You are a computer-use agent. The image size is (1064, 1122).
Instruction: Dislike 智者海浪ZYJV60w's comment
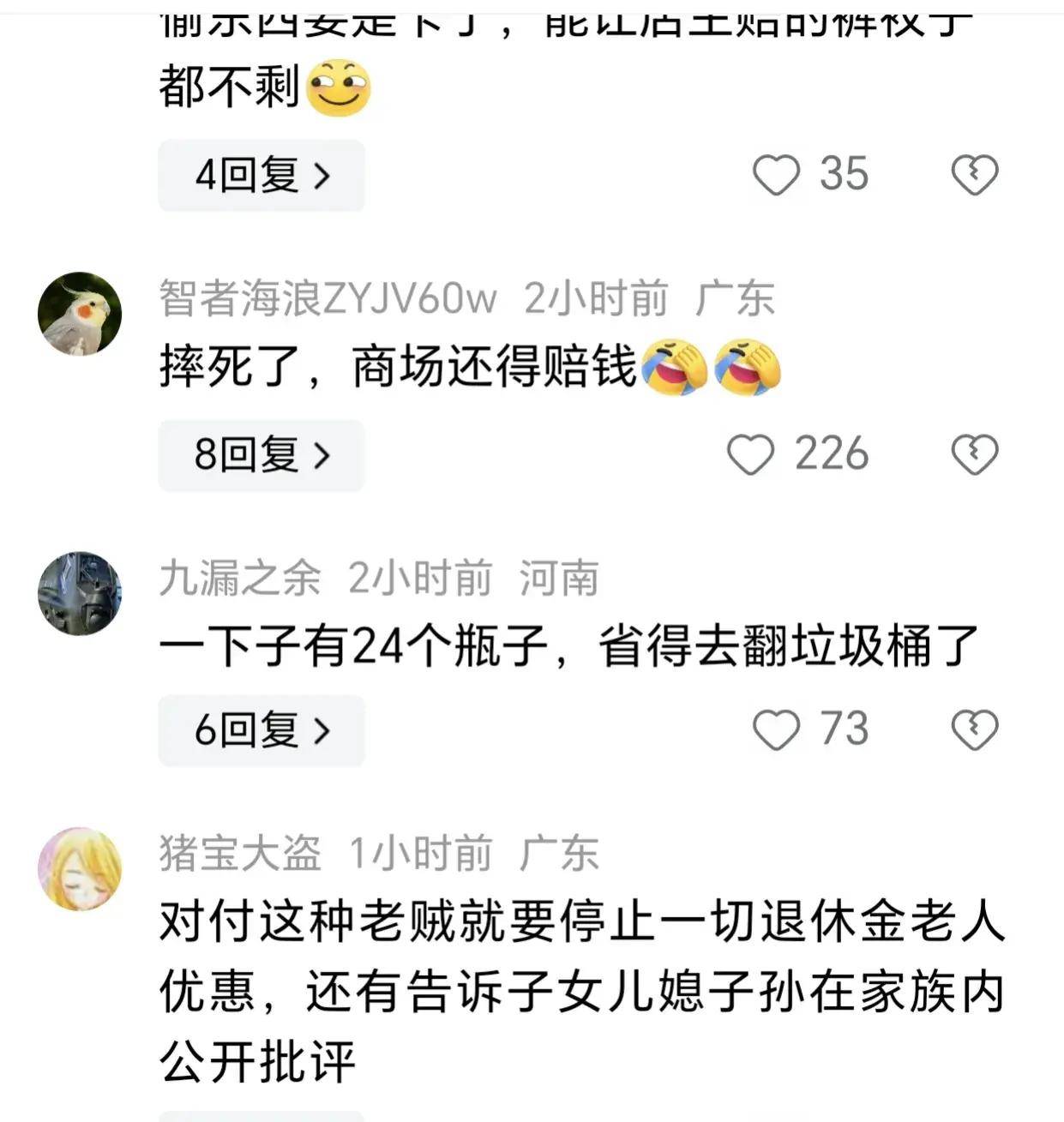click(x=975, y=454)
